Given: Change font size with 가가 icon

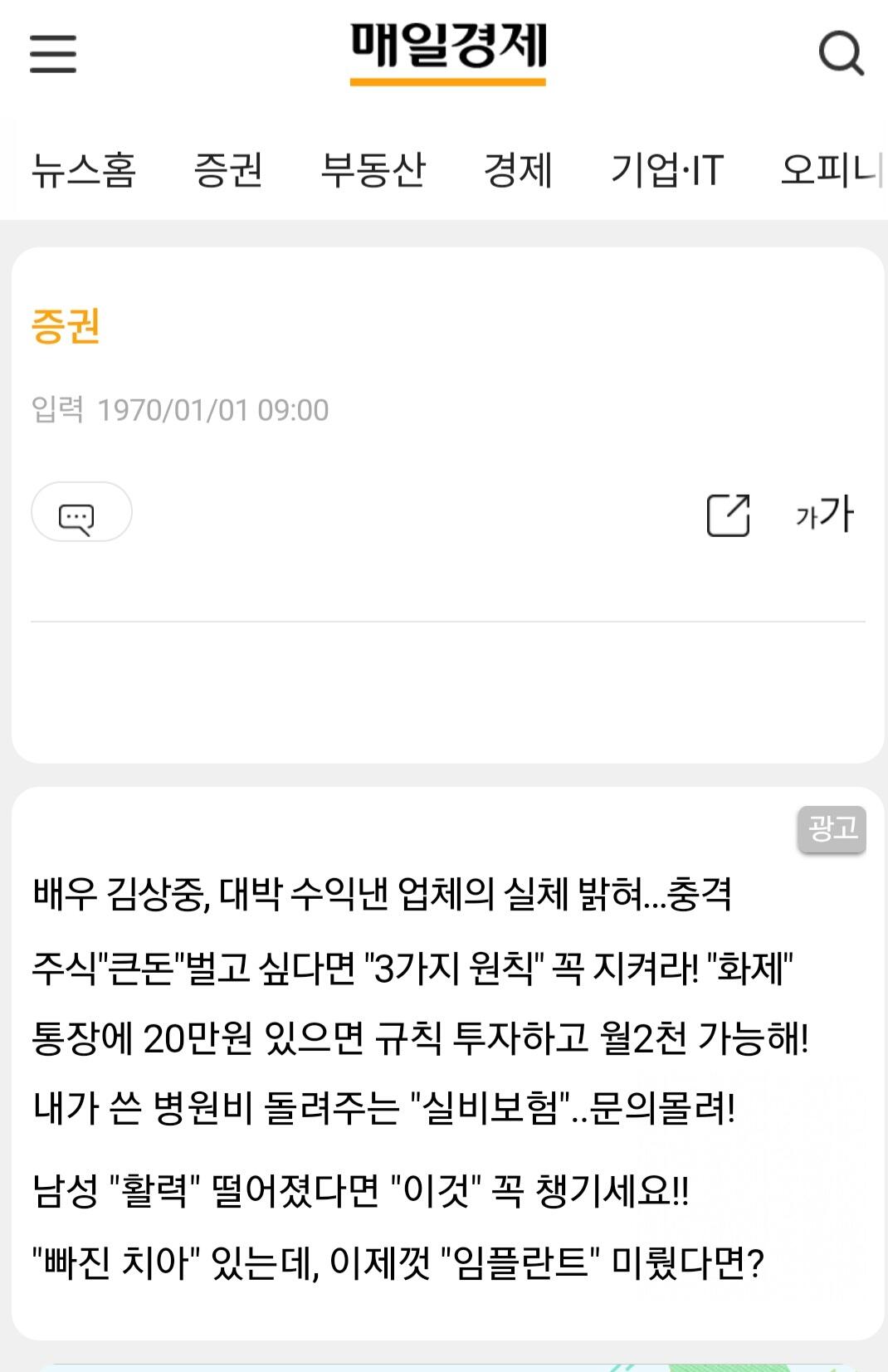Looking at the screenshot, I should click(824, 515).
